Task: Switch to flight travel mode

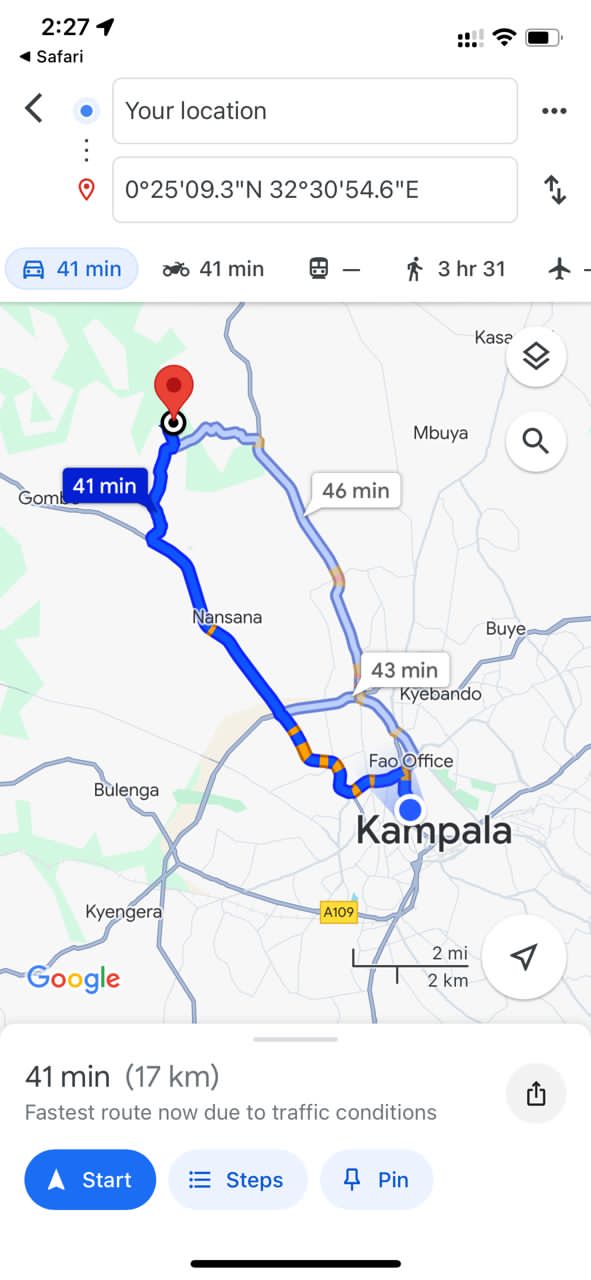Action: point(568,269)
